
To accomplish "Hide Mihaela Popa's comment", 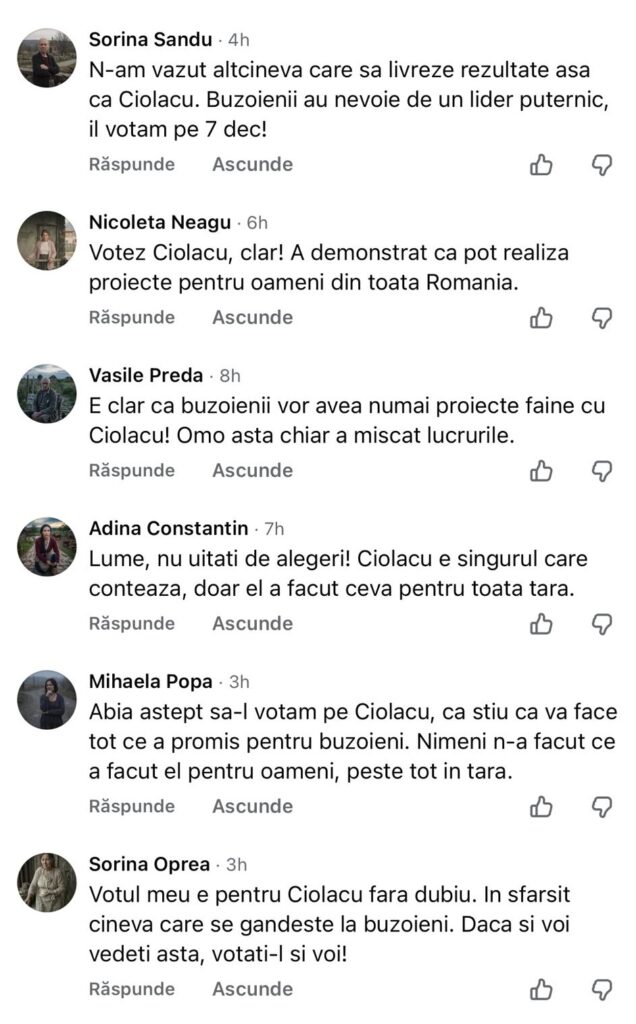I will point(252,805).
